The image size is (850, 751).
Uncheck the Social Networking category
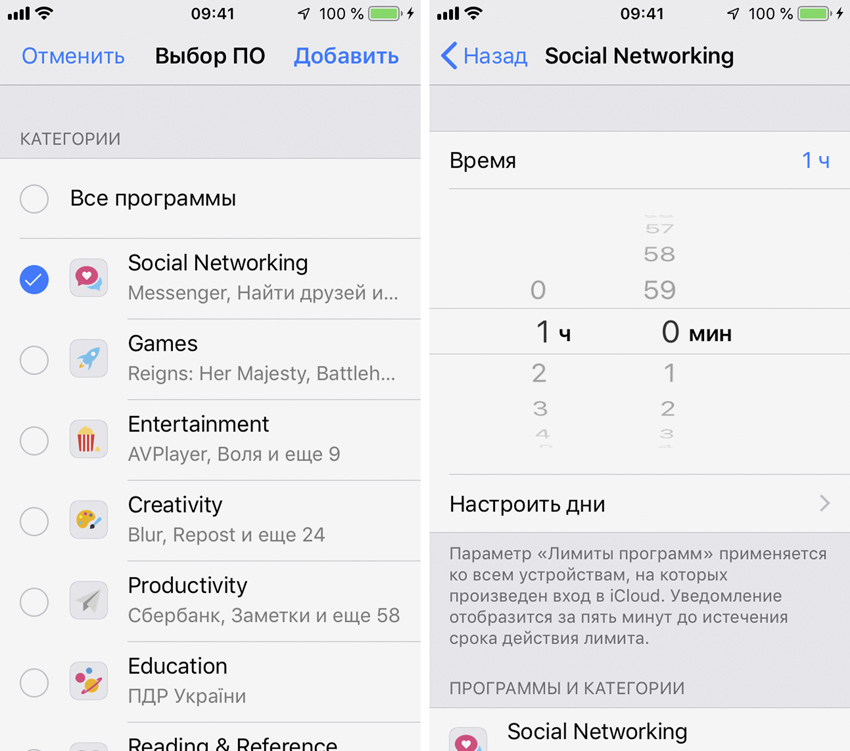coord(34,279)
